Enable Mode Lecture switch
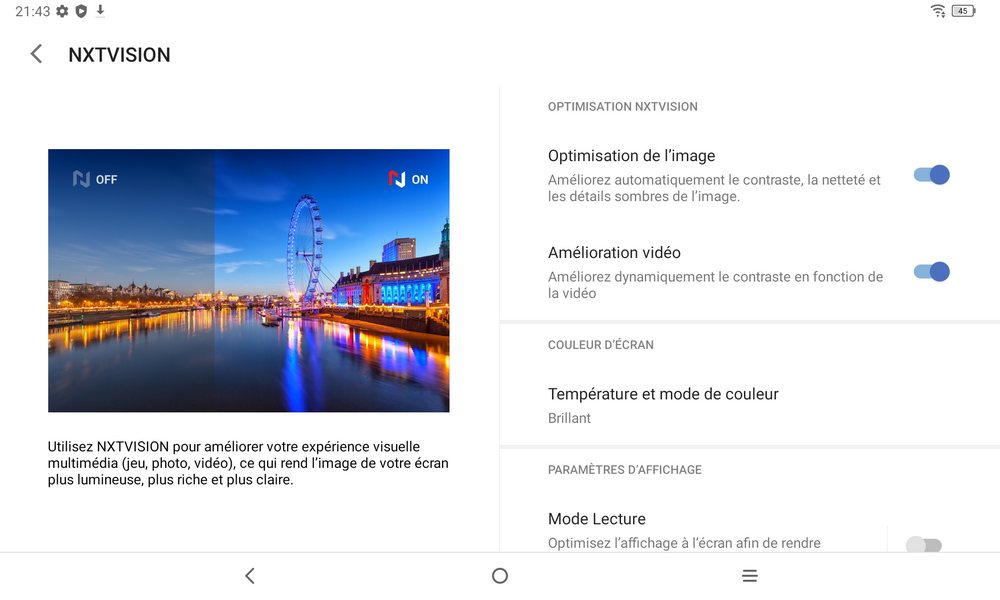The image size is (1000, 600). (923, 545)
